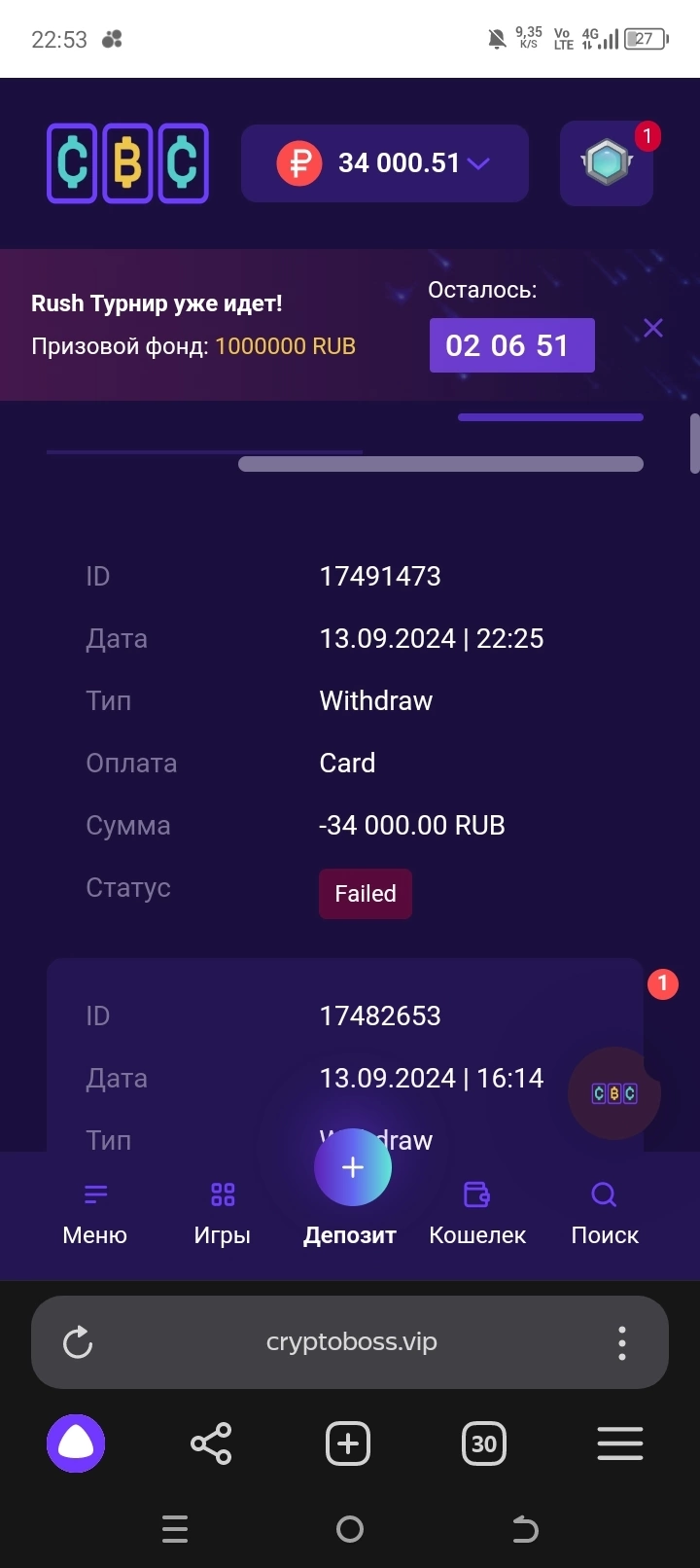Dismiss the Rush Турнир banner
This screenshot has width=700, height=1568.
coord(653,328)
